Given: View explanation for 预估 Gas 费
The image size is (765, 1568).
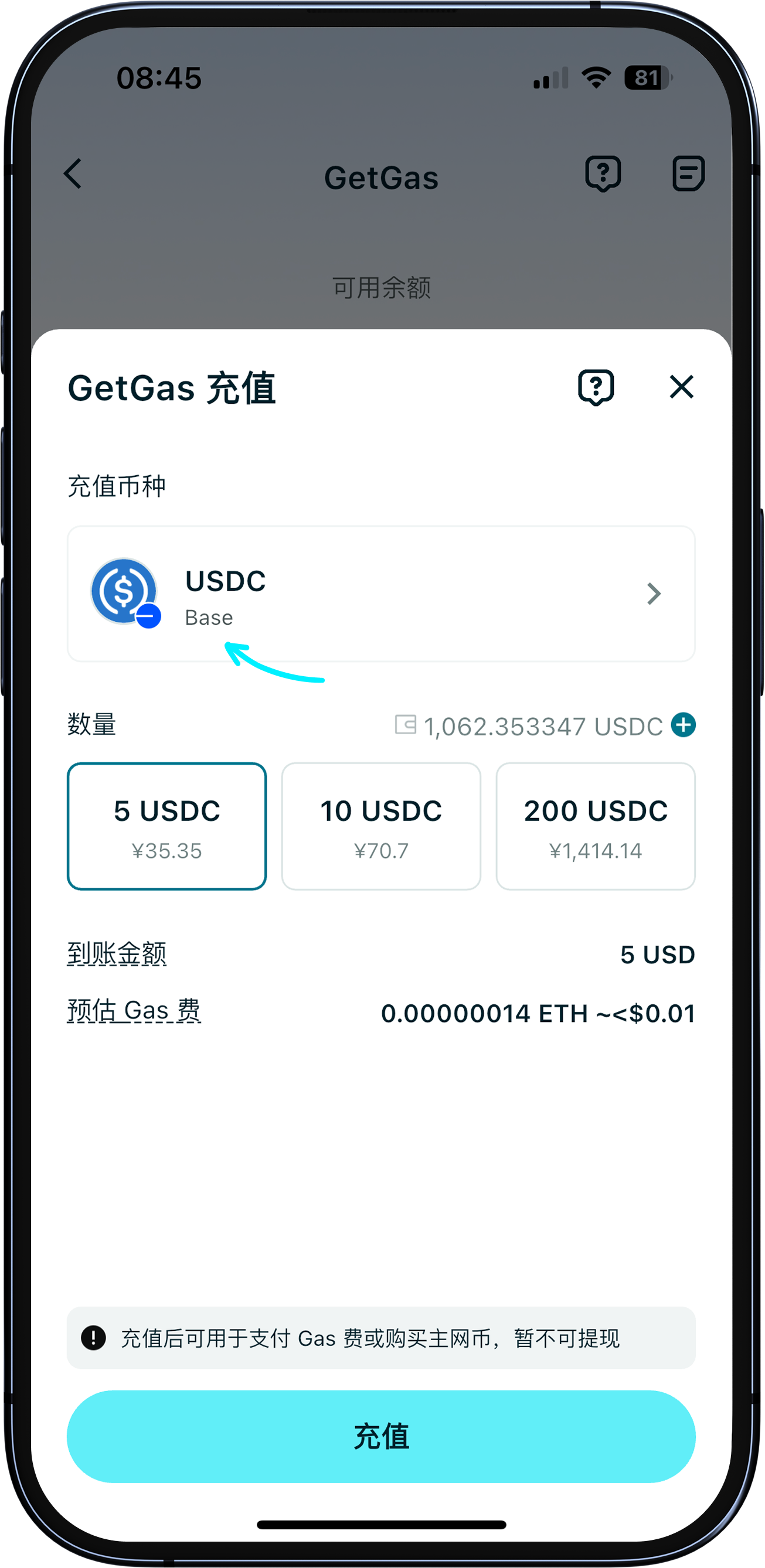Looking at the screenshot, I should pos(134,1011).
